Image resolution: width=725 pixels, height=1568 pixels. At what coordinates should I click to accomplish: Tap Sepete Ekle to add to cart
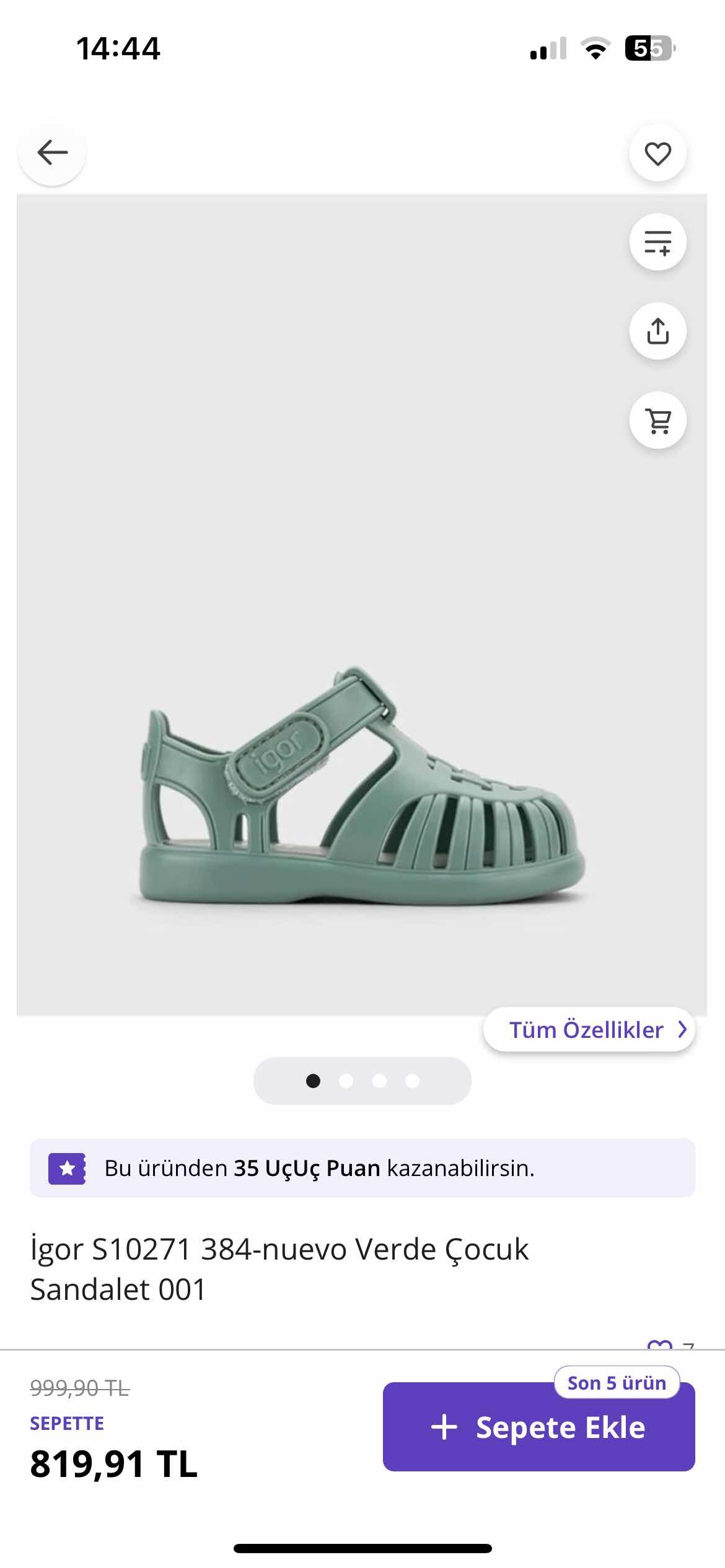pos(538,1427)
